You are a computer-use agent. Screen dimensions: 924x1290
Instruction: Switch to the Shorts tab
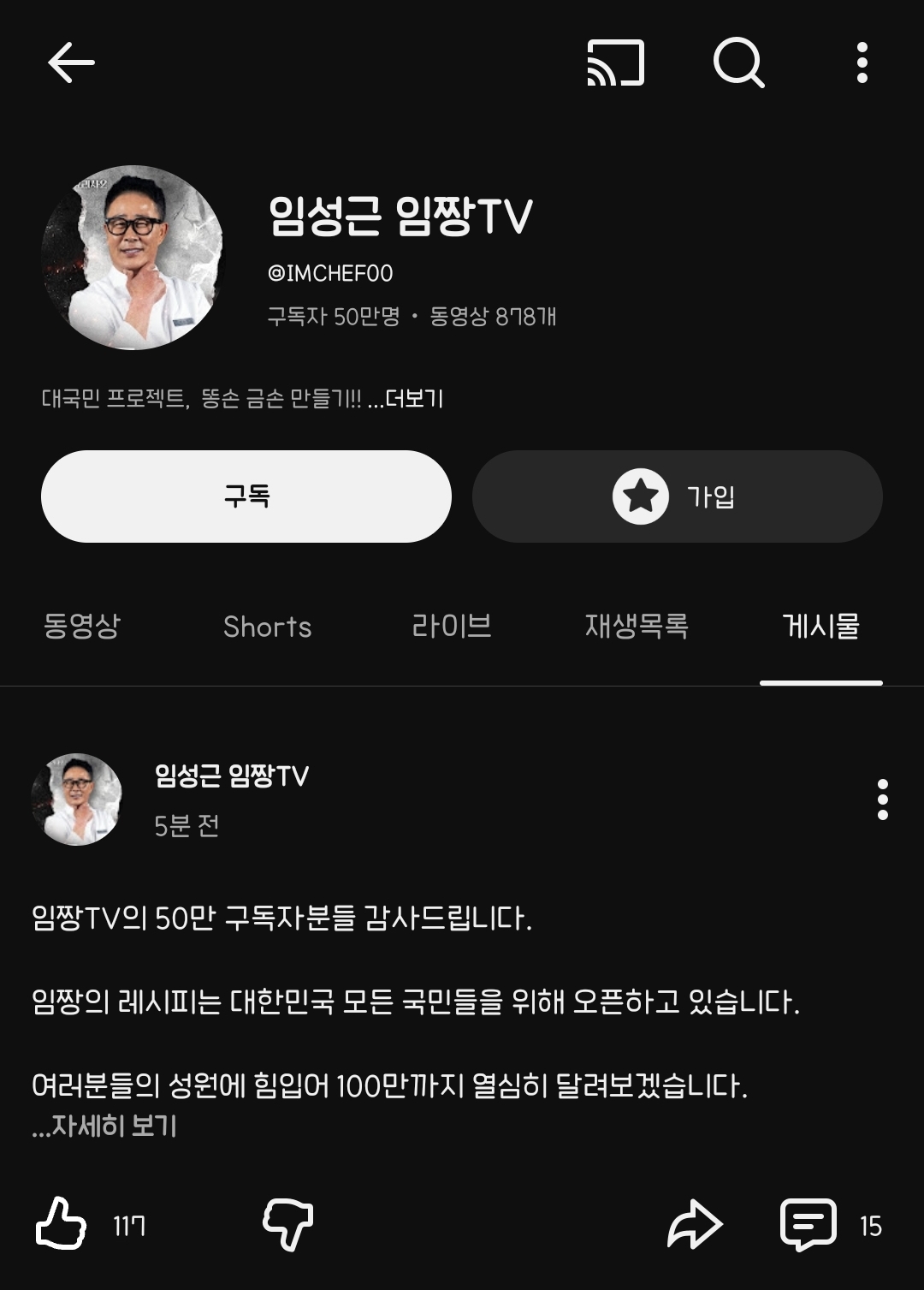[267, 627]
